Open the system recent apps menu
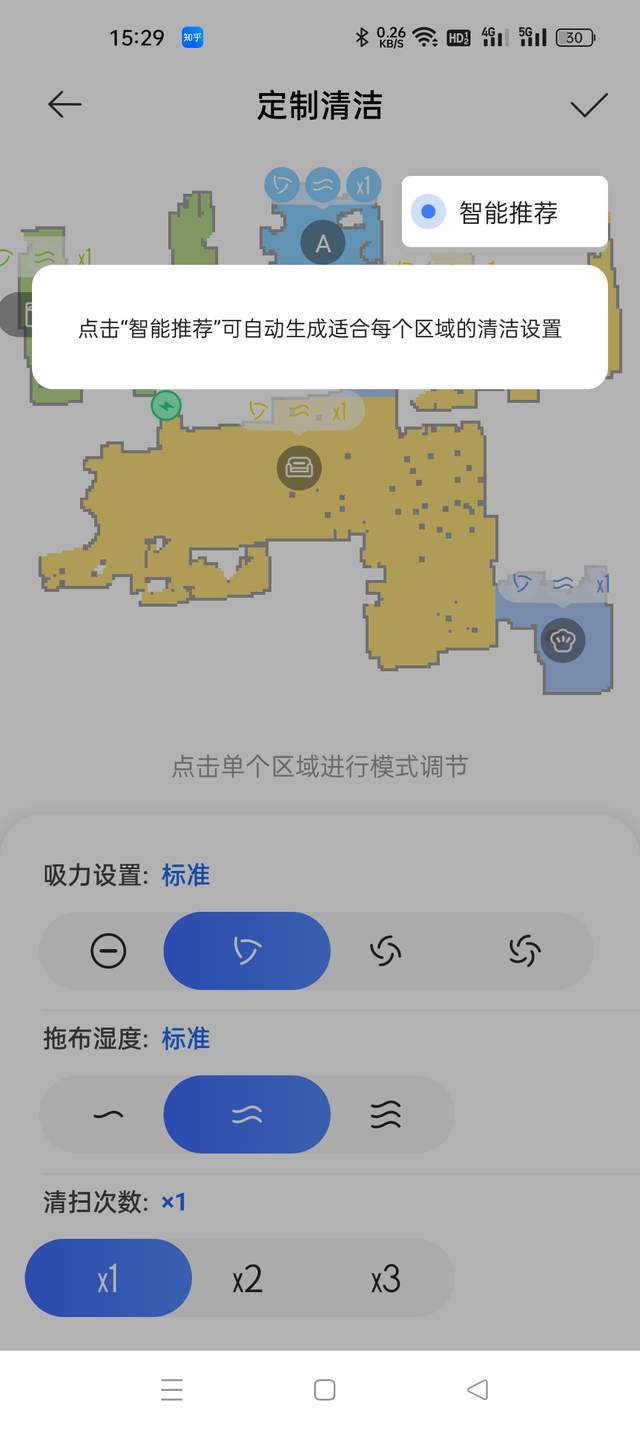 point(172,1389)
